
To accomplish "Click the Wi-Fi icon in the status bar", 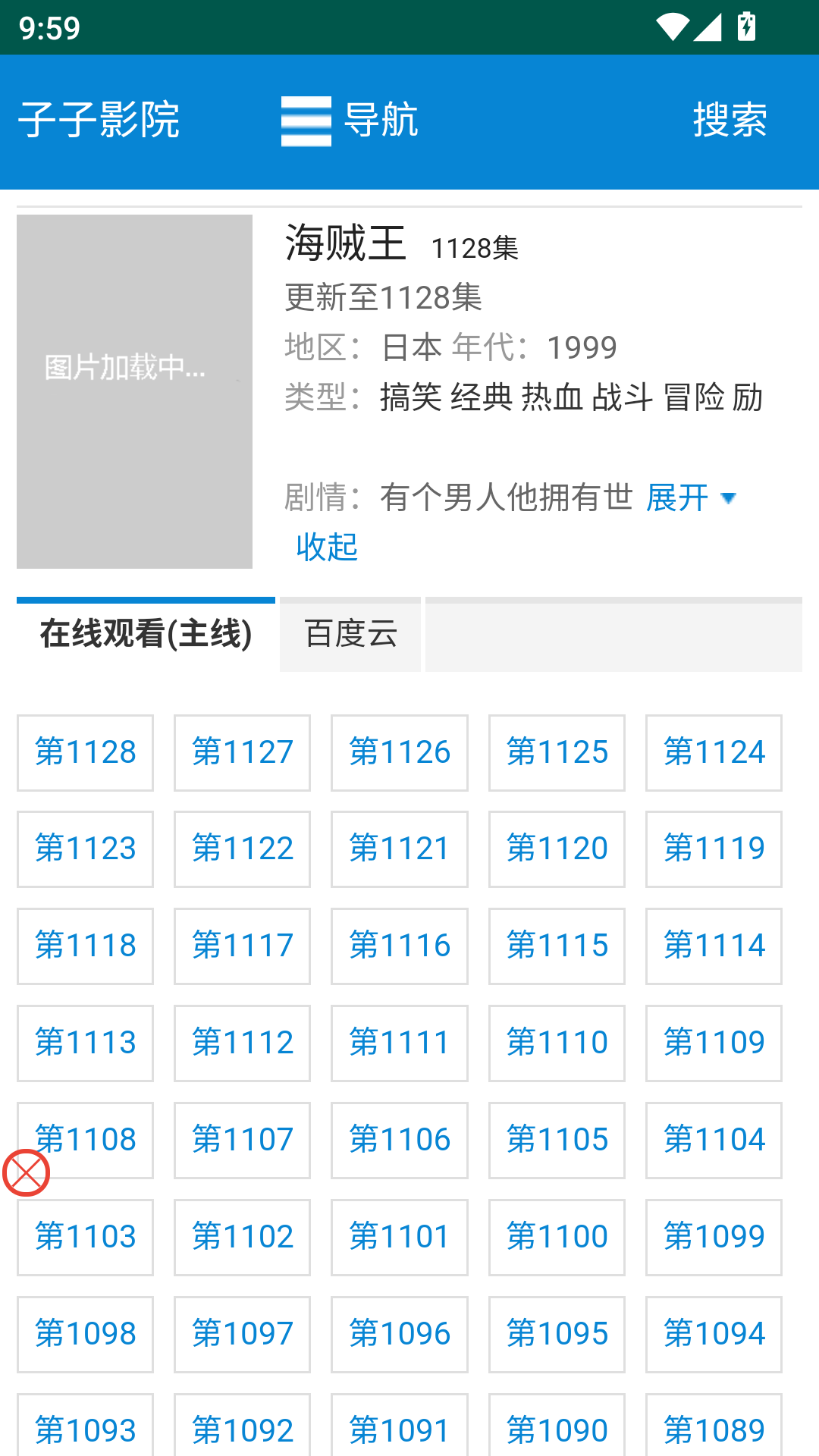I will (x=672, y=25).
